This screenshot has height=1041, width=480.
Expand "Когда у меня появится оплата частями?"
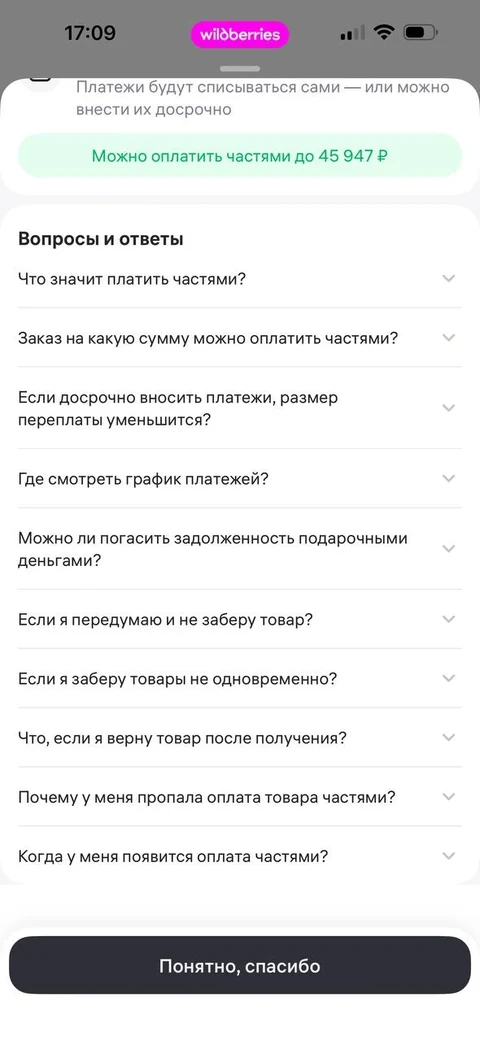[240, 855]
